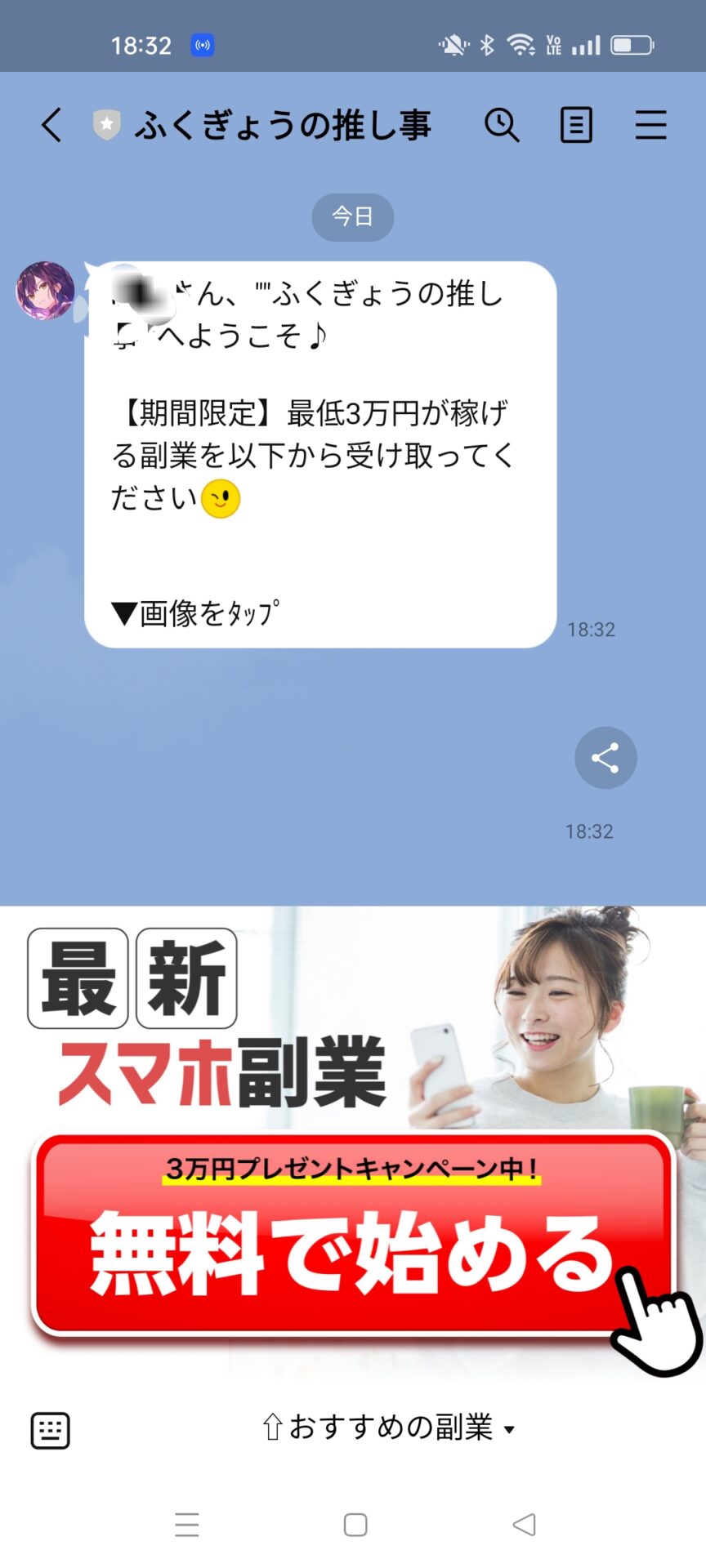Switch to keyboard input
706x1568 pixels.
coord(50,1430)
